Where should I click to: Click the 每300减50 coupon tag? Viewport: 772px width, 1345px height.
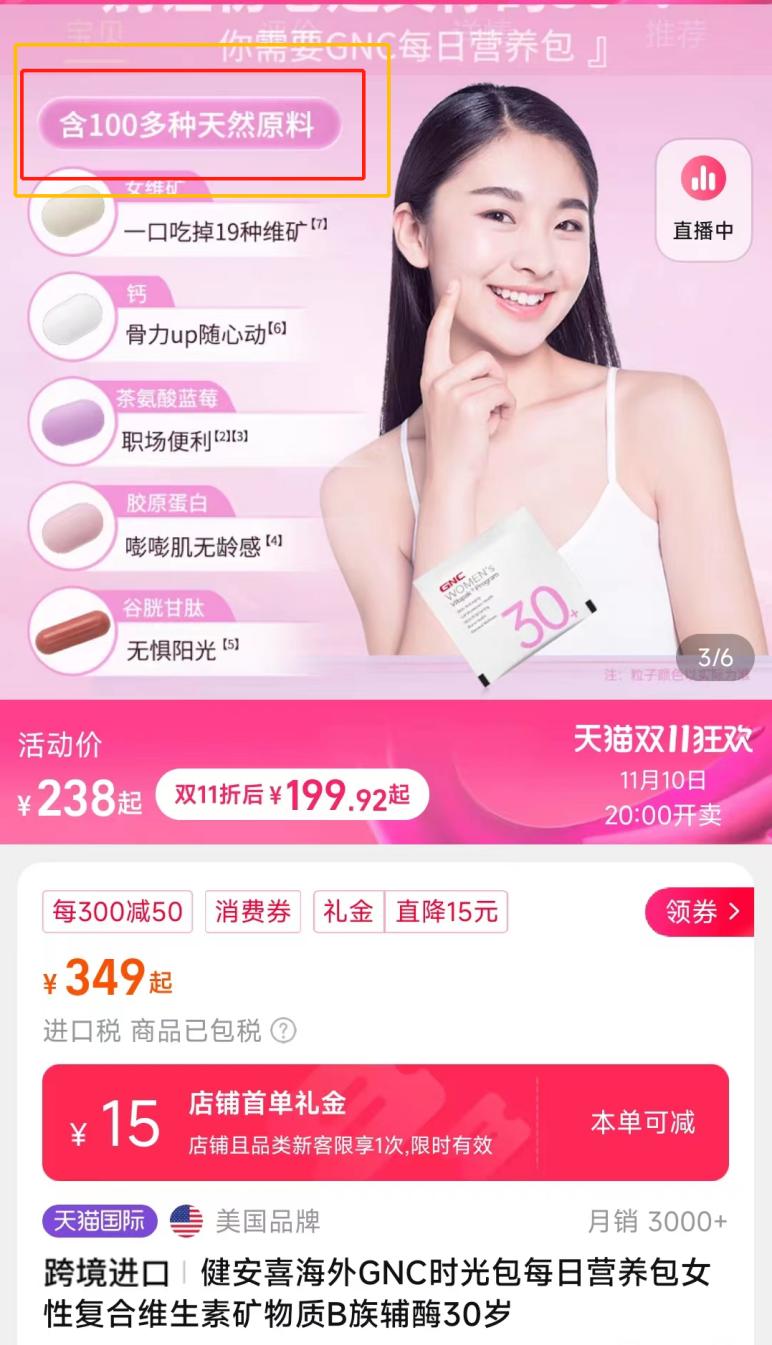pos(116,911)
